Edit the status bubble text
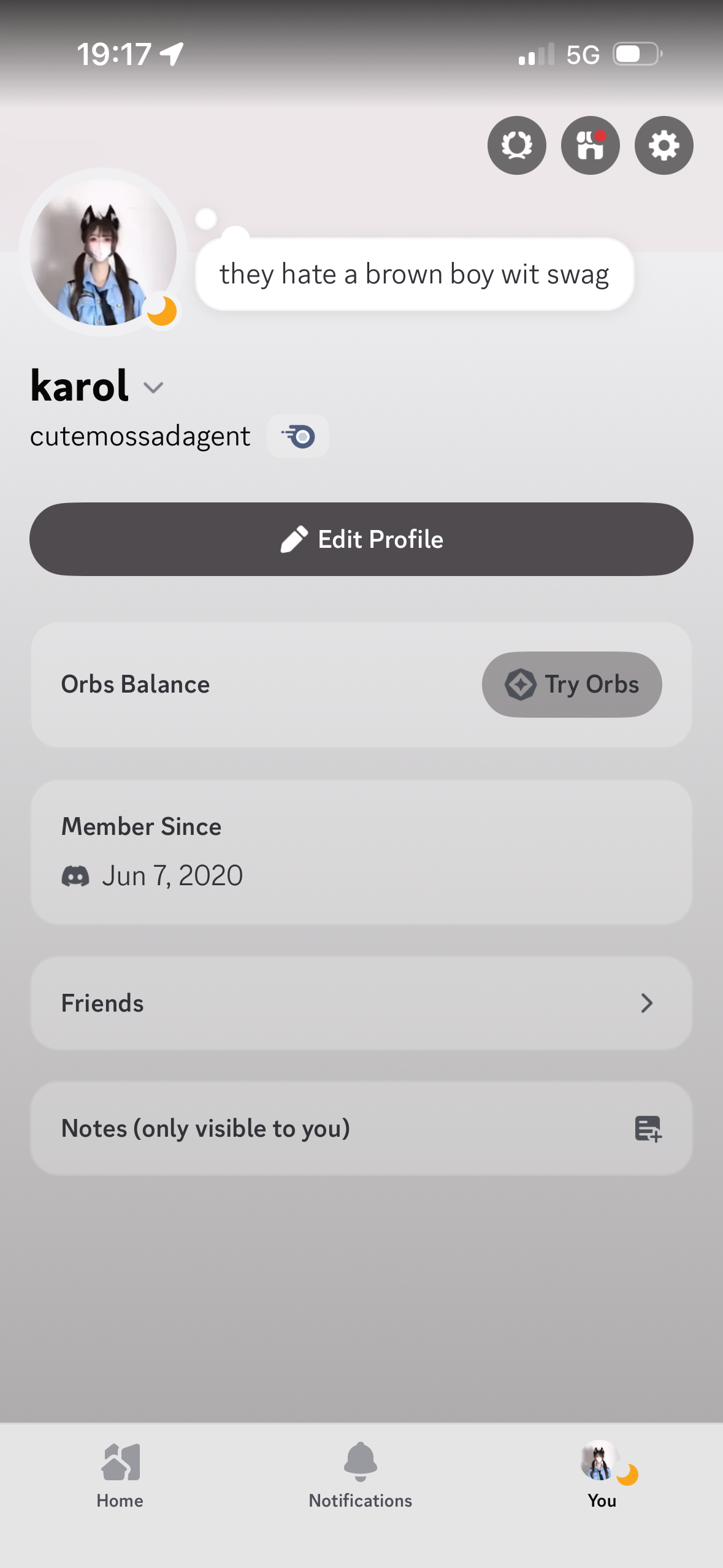 (x=414, y=274)
